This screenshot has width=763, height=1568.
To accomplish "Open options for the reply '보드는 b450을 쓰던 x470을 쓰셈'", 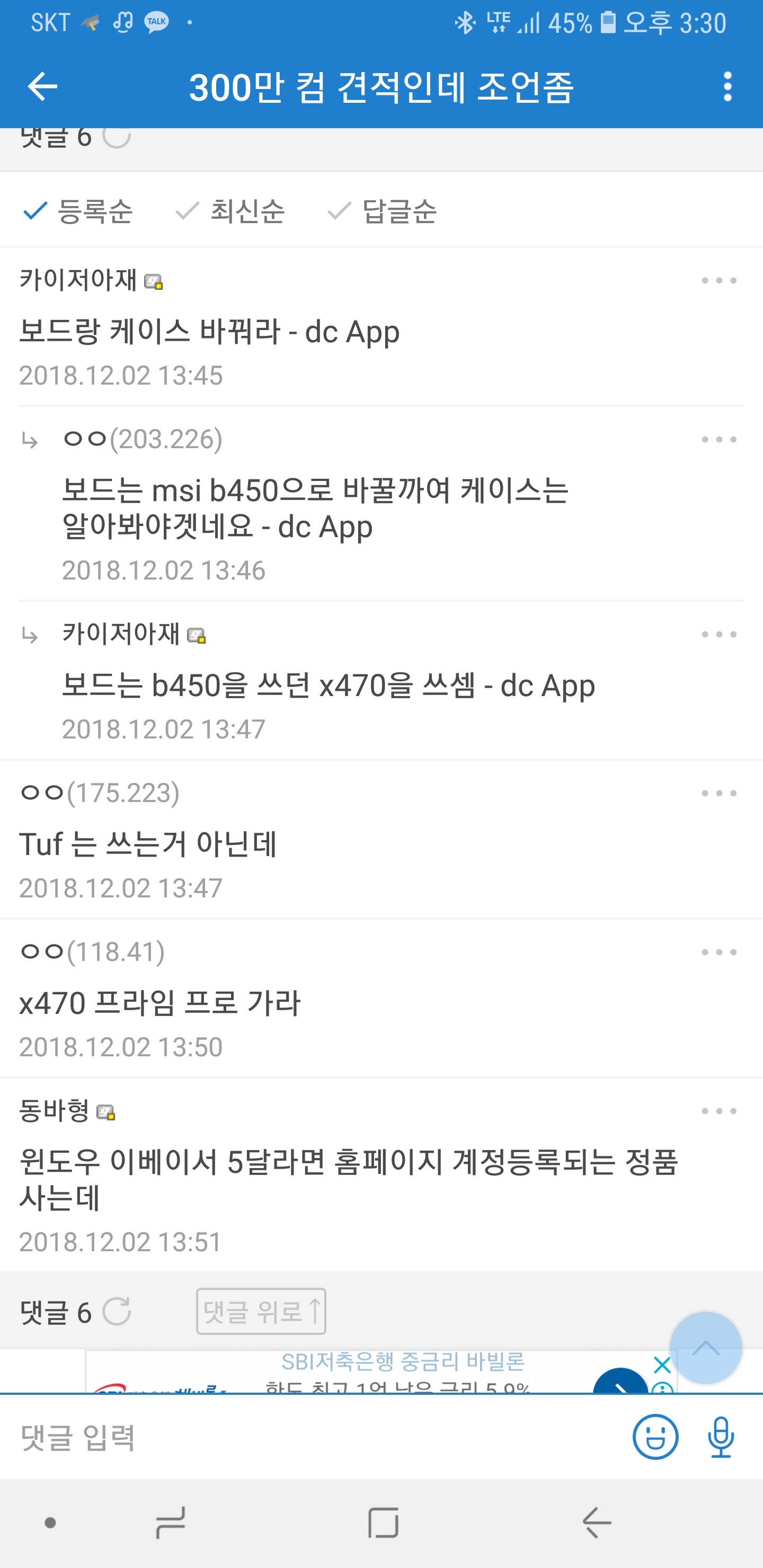I will tap(718, 634).
